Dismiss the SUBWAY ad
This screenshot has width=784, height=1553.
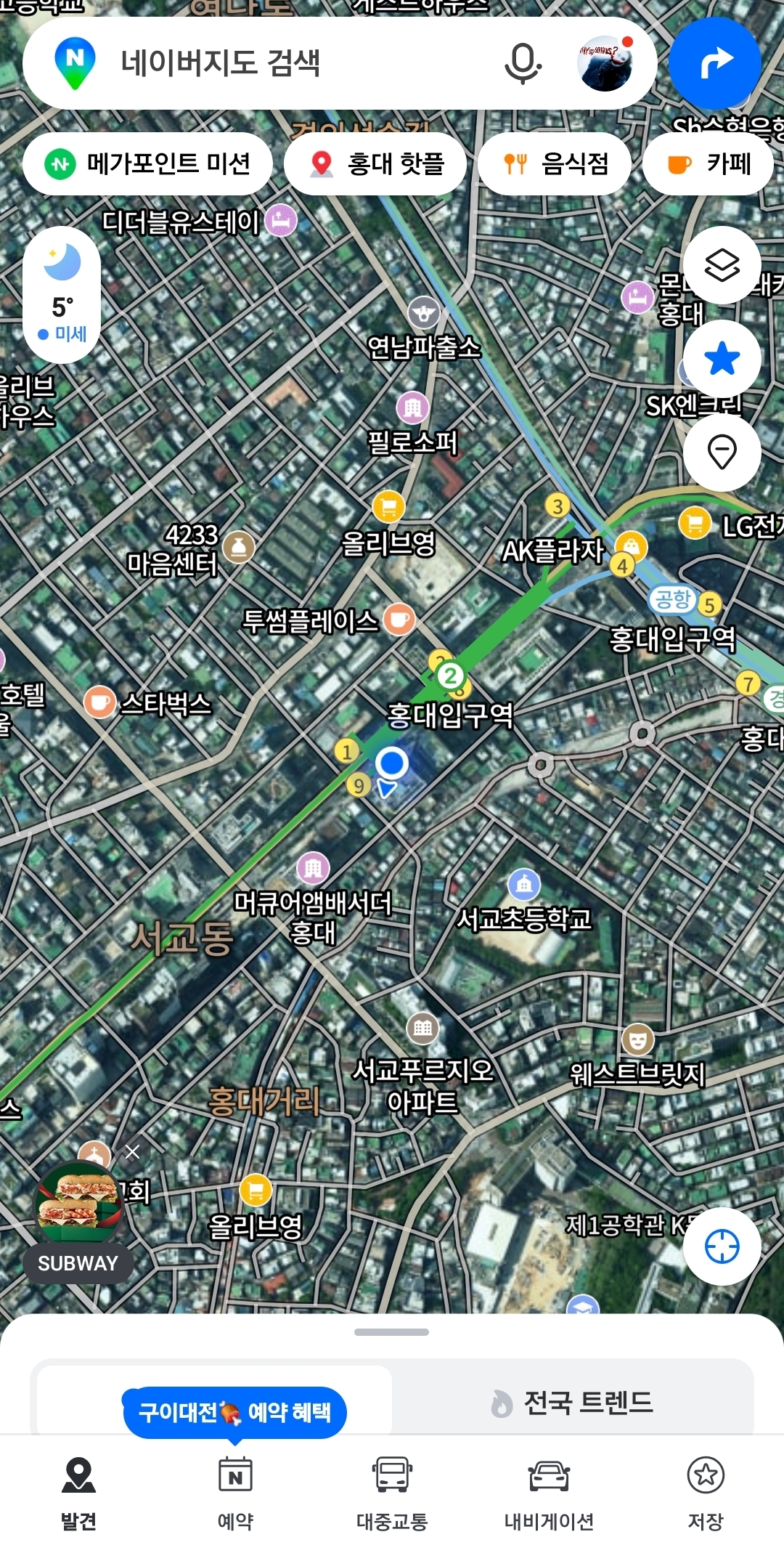click(132, 1151)
